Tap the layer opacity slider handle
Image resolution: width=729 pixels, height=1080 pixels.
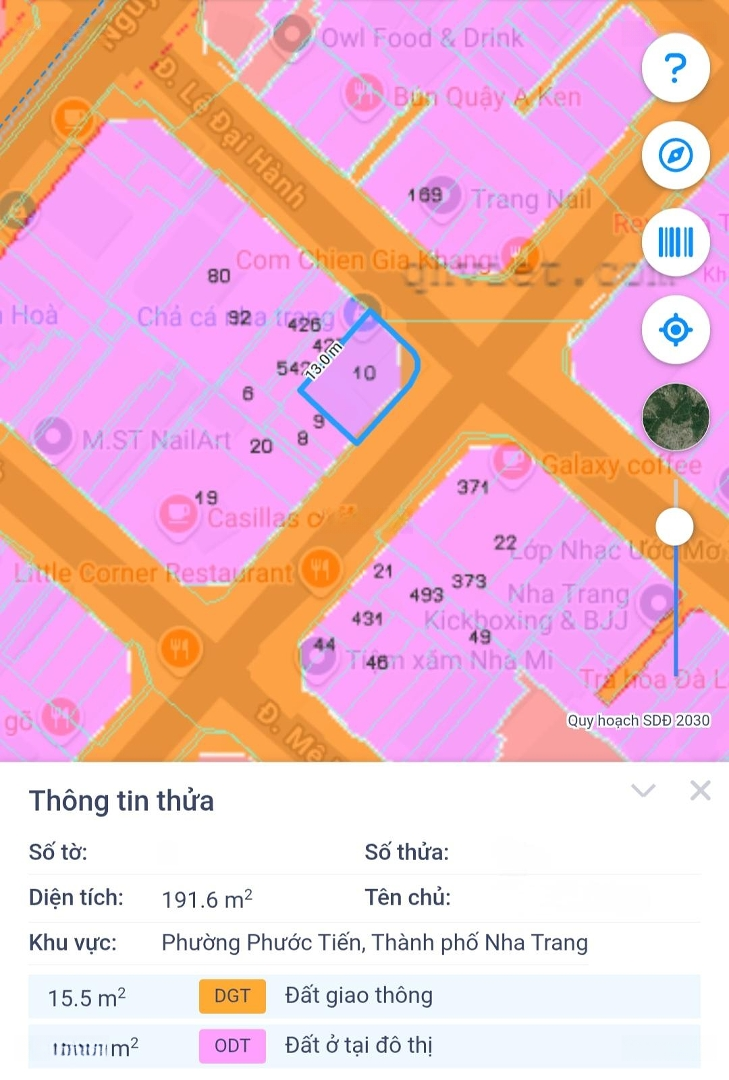coord(676,526)
